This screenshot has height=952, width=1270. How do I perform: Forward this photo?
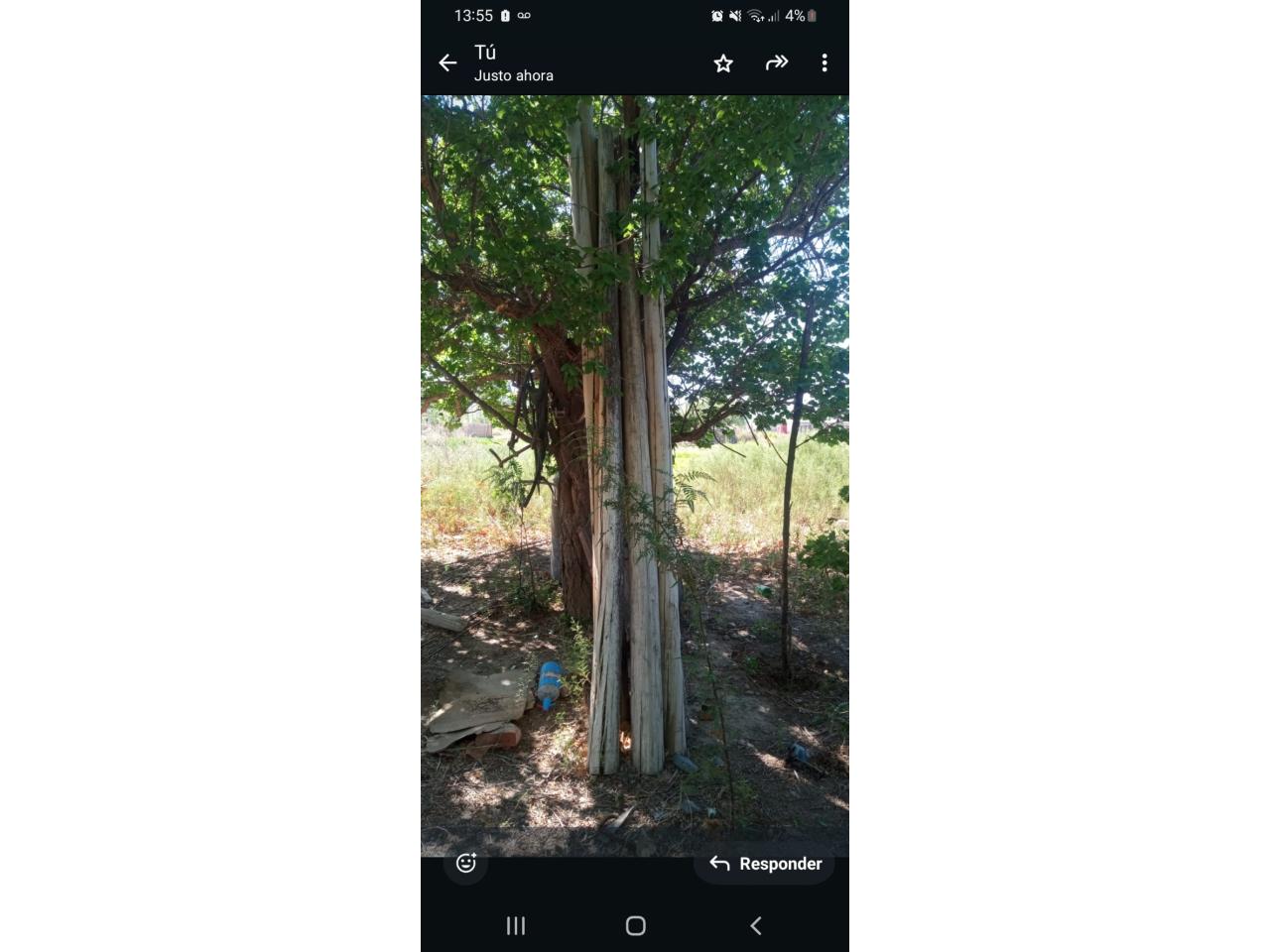776,62
